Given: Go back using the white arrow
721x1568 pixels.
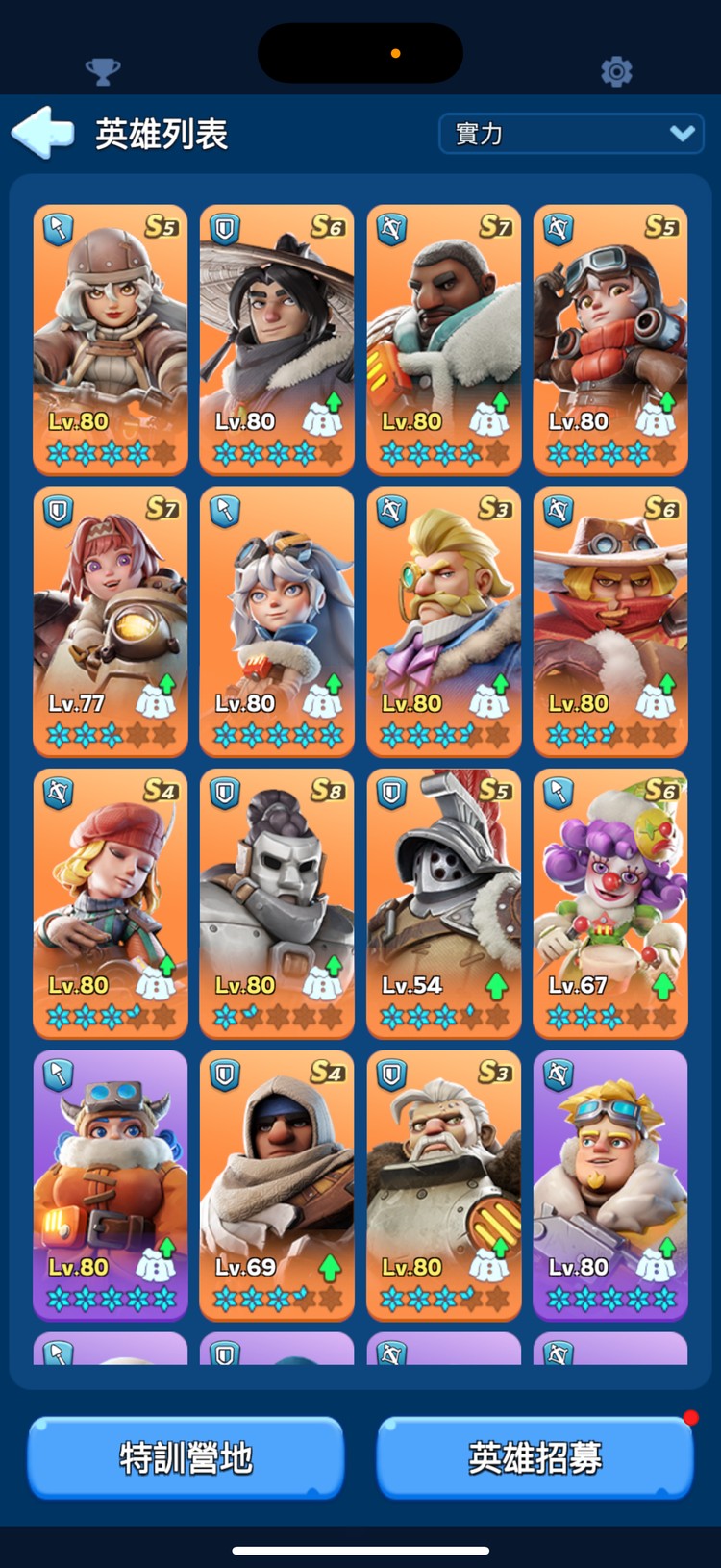Looking at the screenshot, I should (x=43, y=133).
